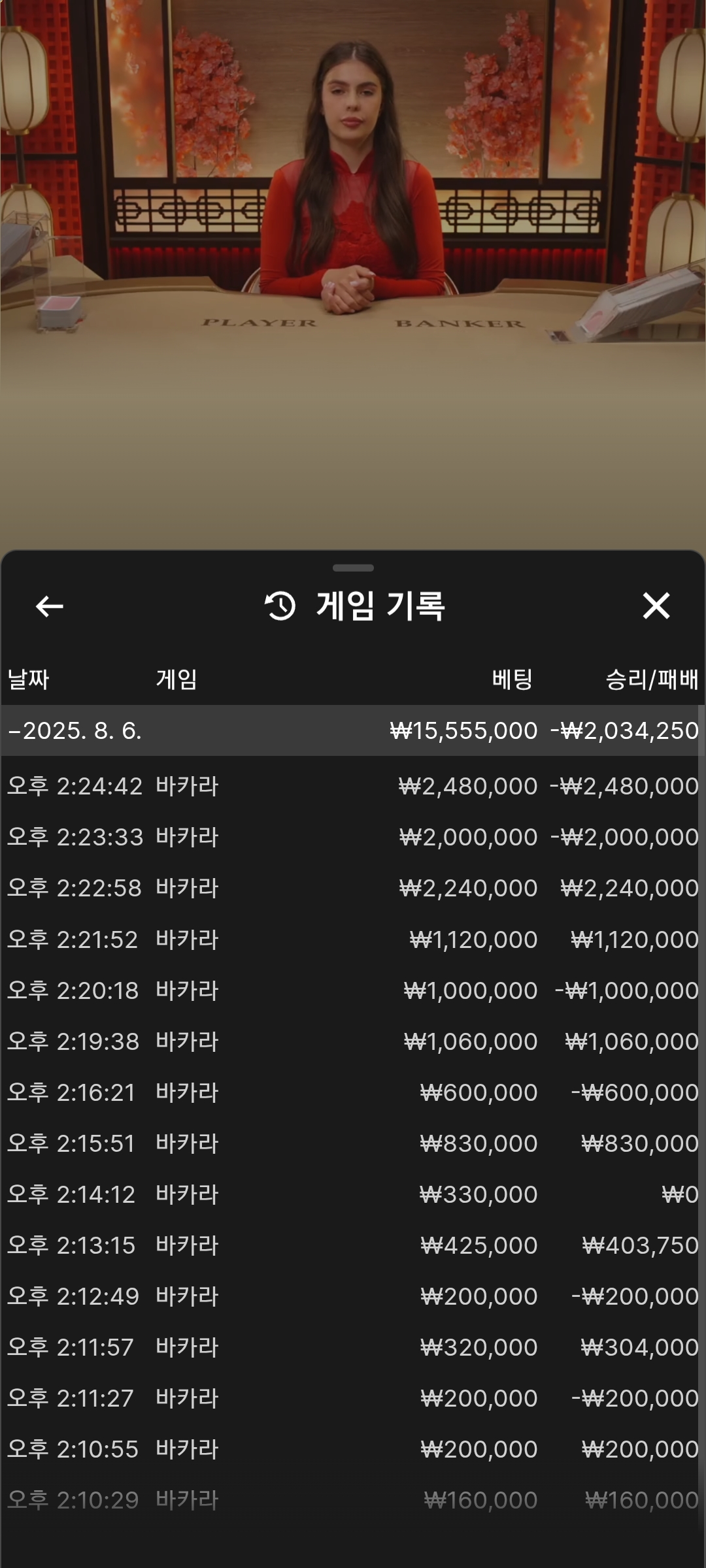The width and height of the screenshot is (706, 1568).
Task: Open the 오후 2:10:29 record with ₩160,000 bet
Action: coord(353,1500)
